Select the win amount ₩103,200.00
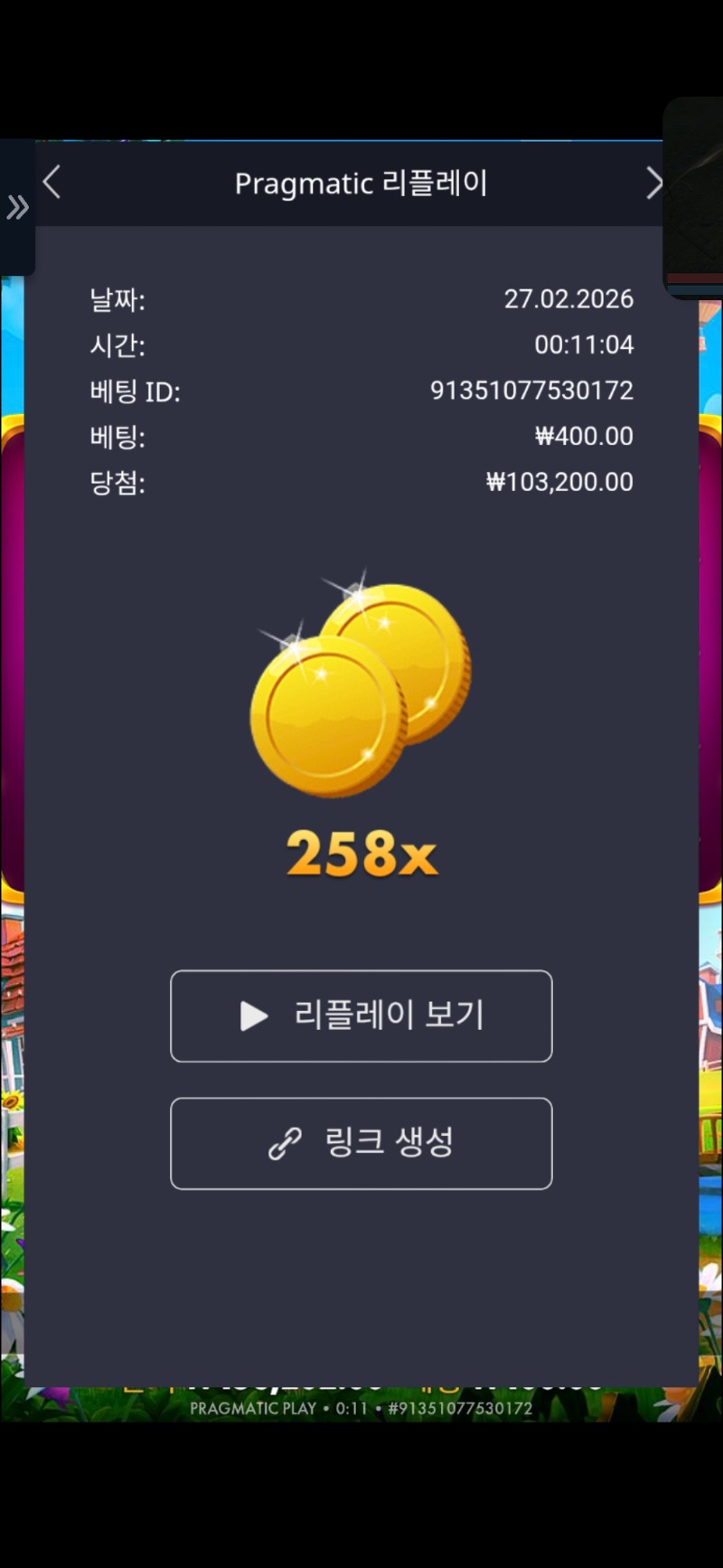Screen dimensions: 723x1568 click(557, 482)
